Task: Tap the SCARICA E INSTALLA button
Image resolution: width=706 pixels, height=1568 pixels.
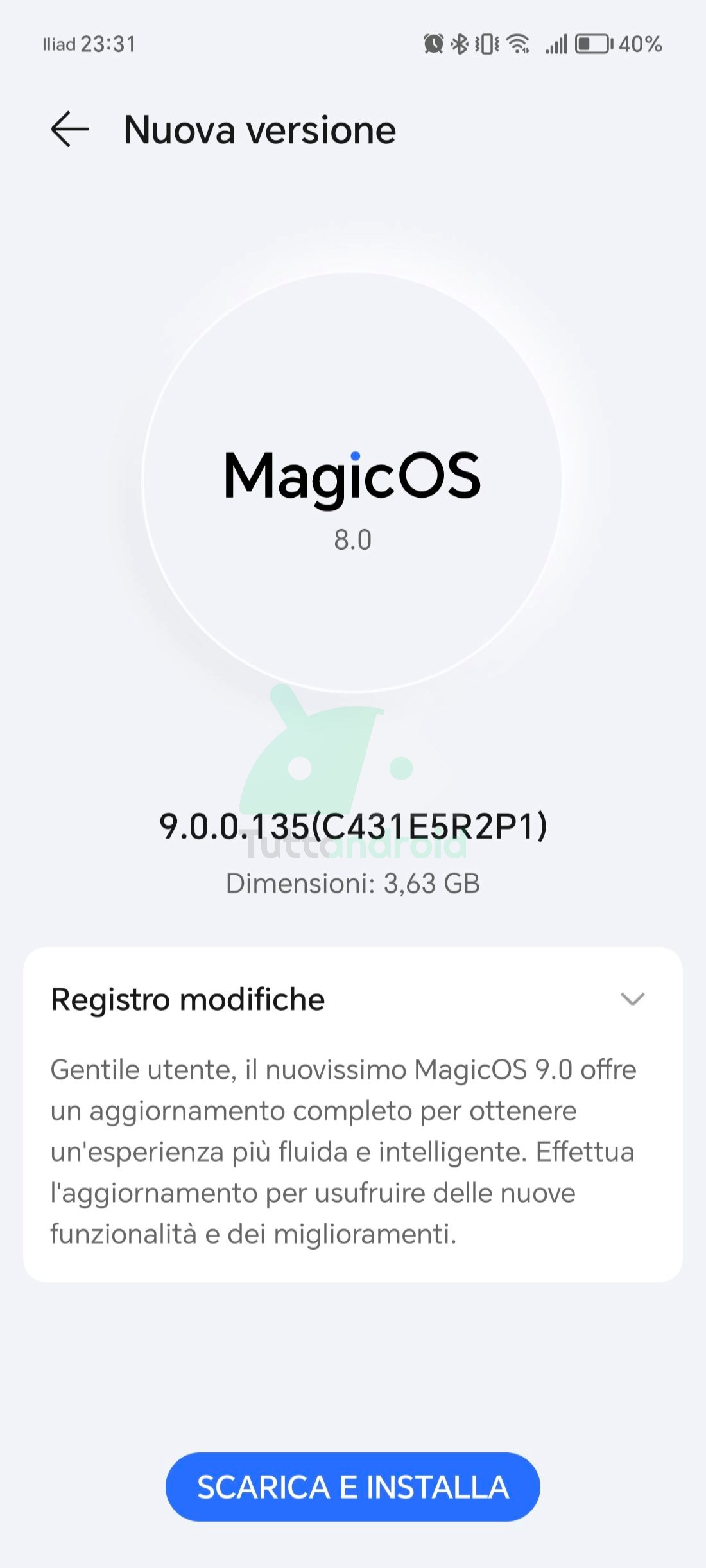Action: [353, 1487]
